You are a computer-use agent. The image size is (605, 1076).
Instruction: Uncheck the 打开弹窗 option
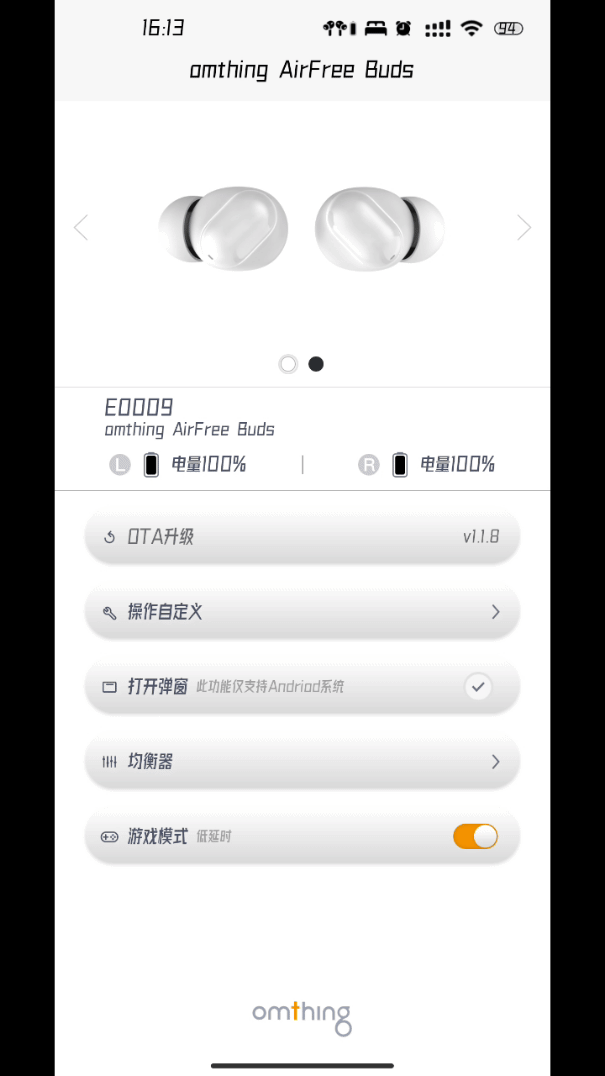(x=478, y=687)
